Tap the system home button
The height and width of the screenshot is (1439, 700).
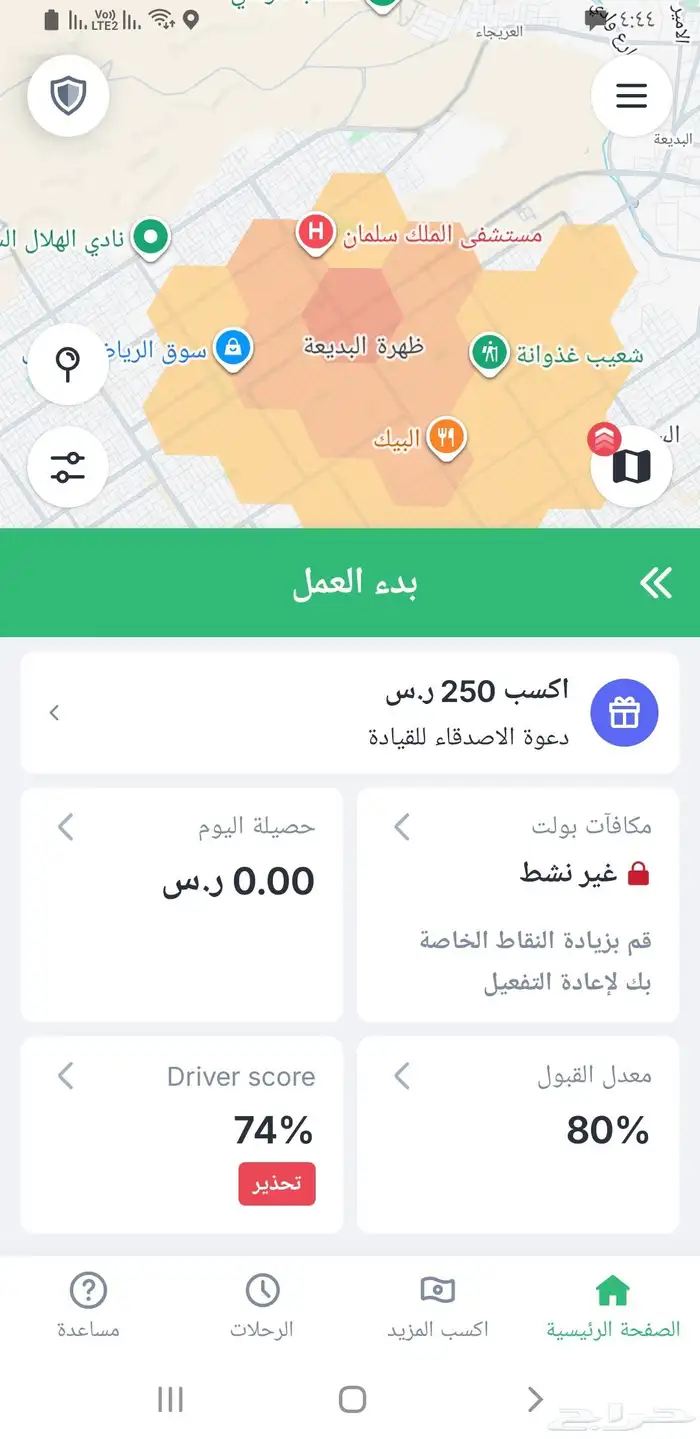[352, 1399]
